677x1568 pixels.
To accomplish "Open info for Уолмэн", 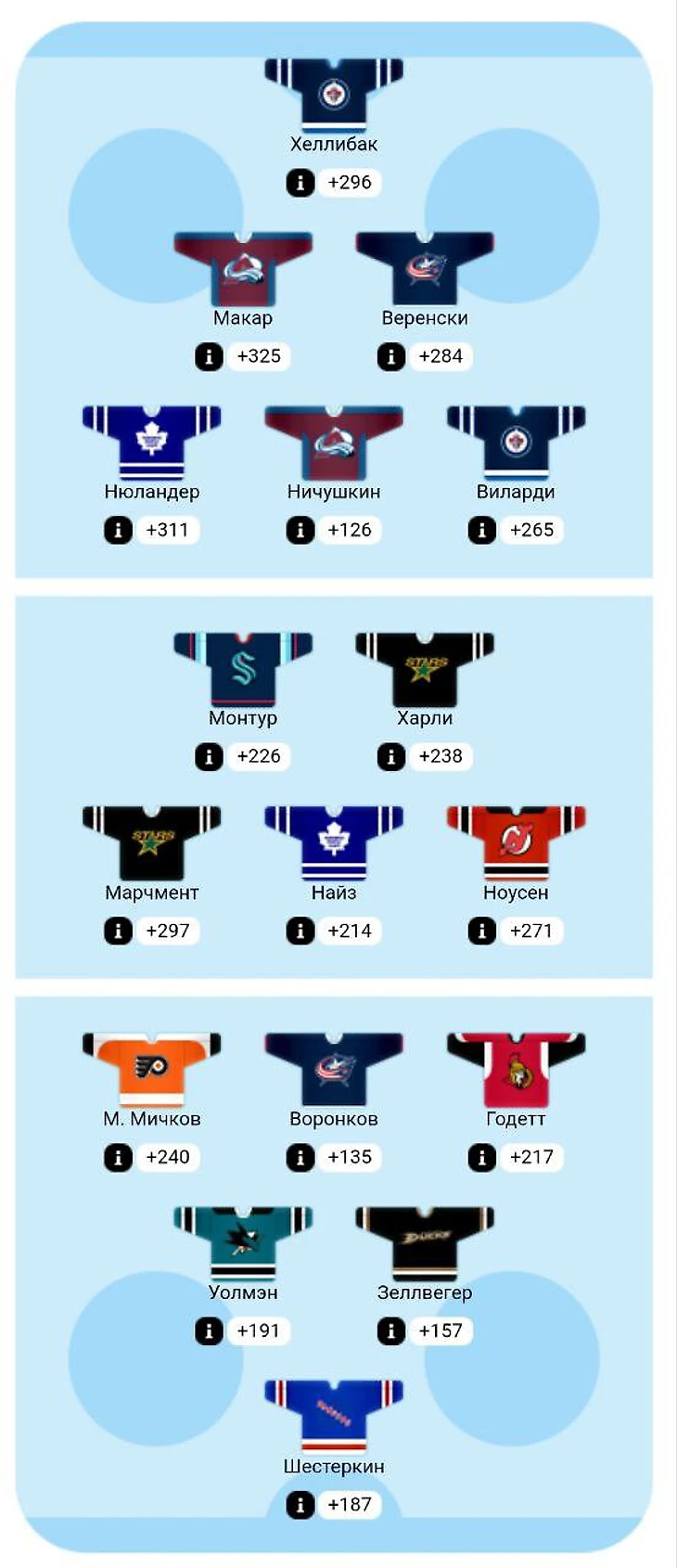I will [x=209, y=1330].
